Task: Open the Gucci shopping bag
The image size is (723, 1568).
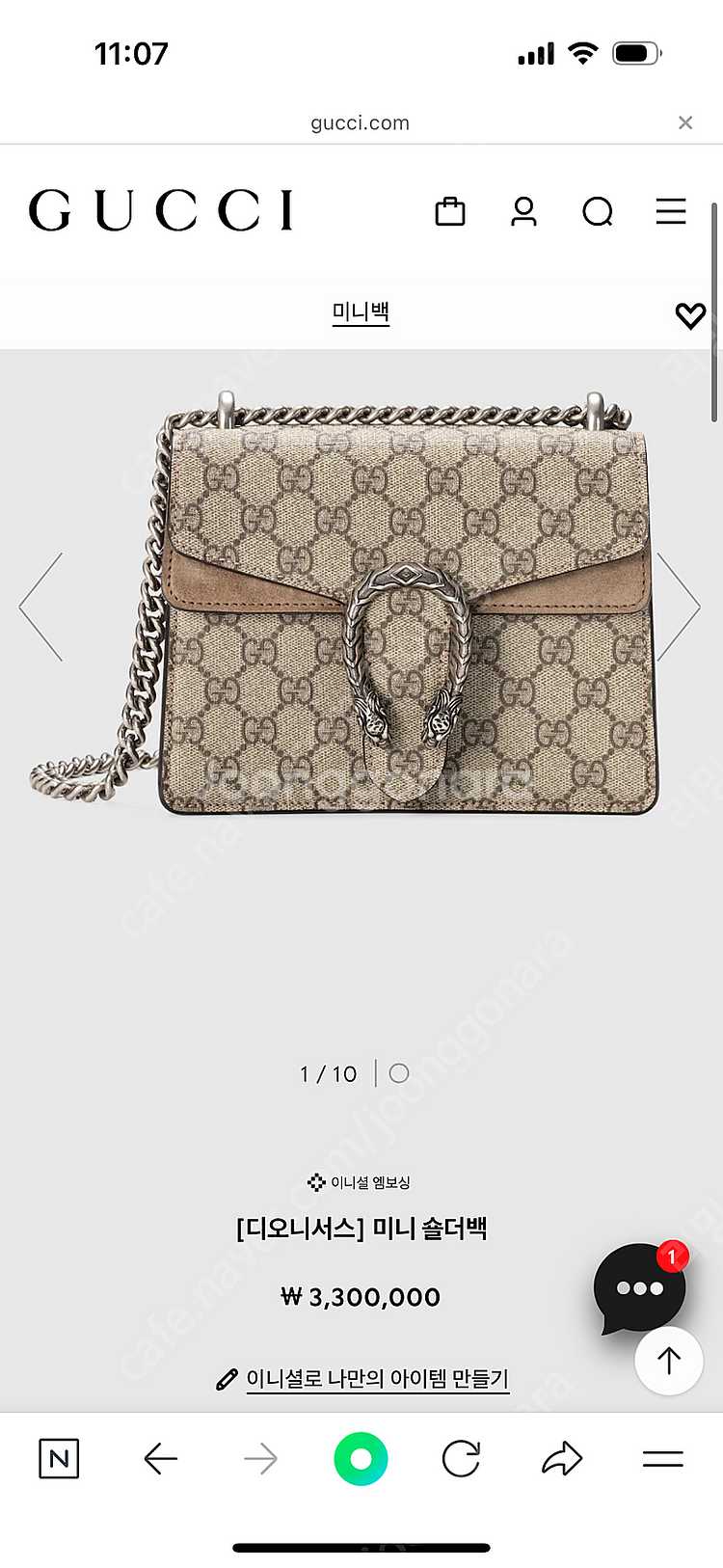Action: [450, 211]
